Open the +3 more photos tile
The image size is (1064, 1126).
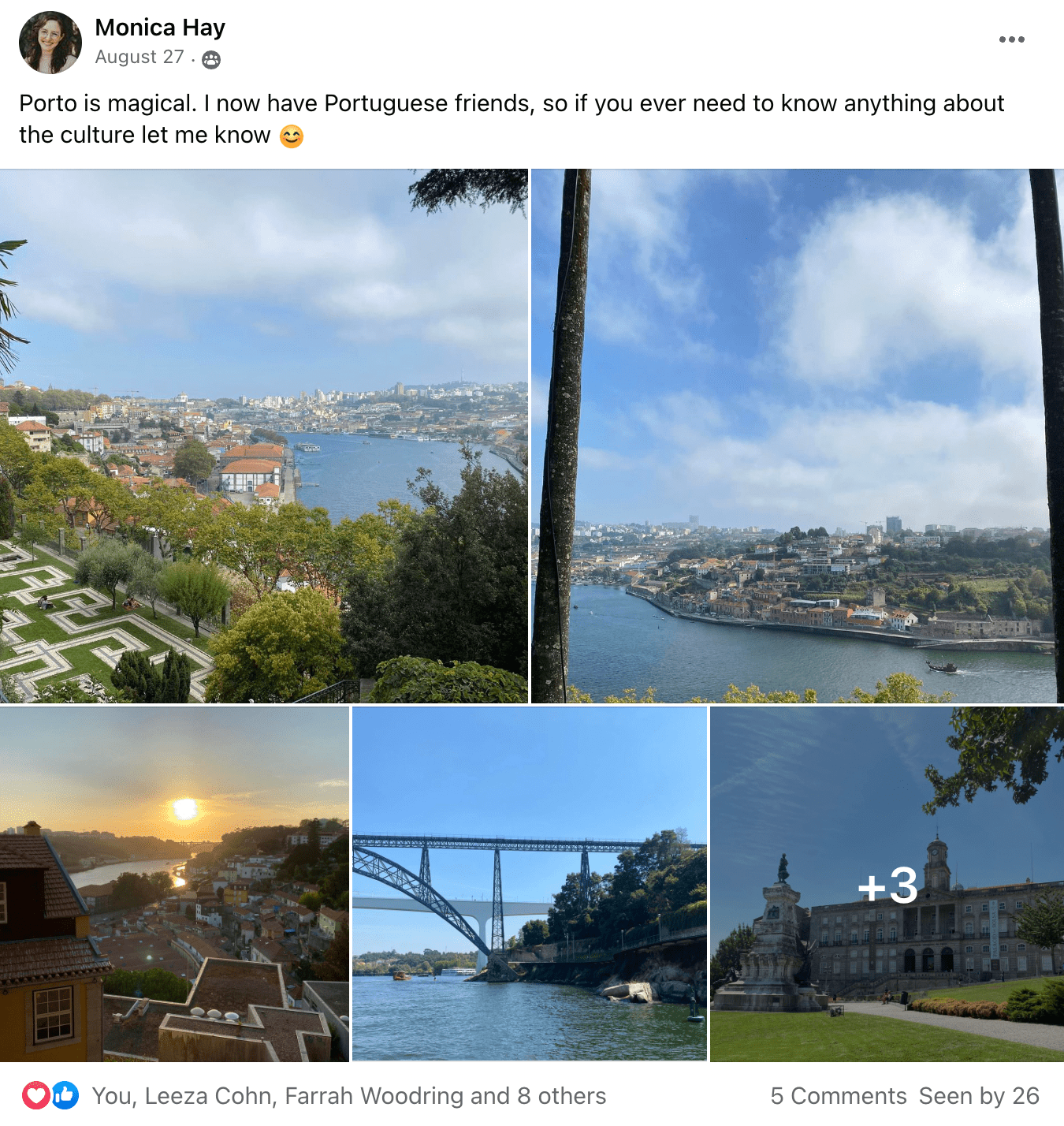(887, 884)
